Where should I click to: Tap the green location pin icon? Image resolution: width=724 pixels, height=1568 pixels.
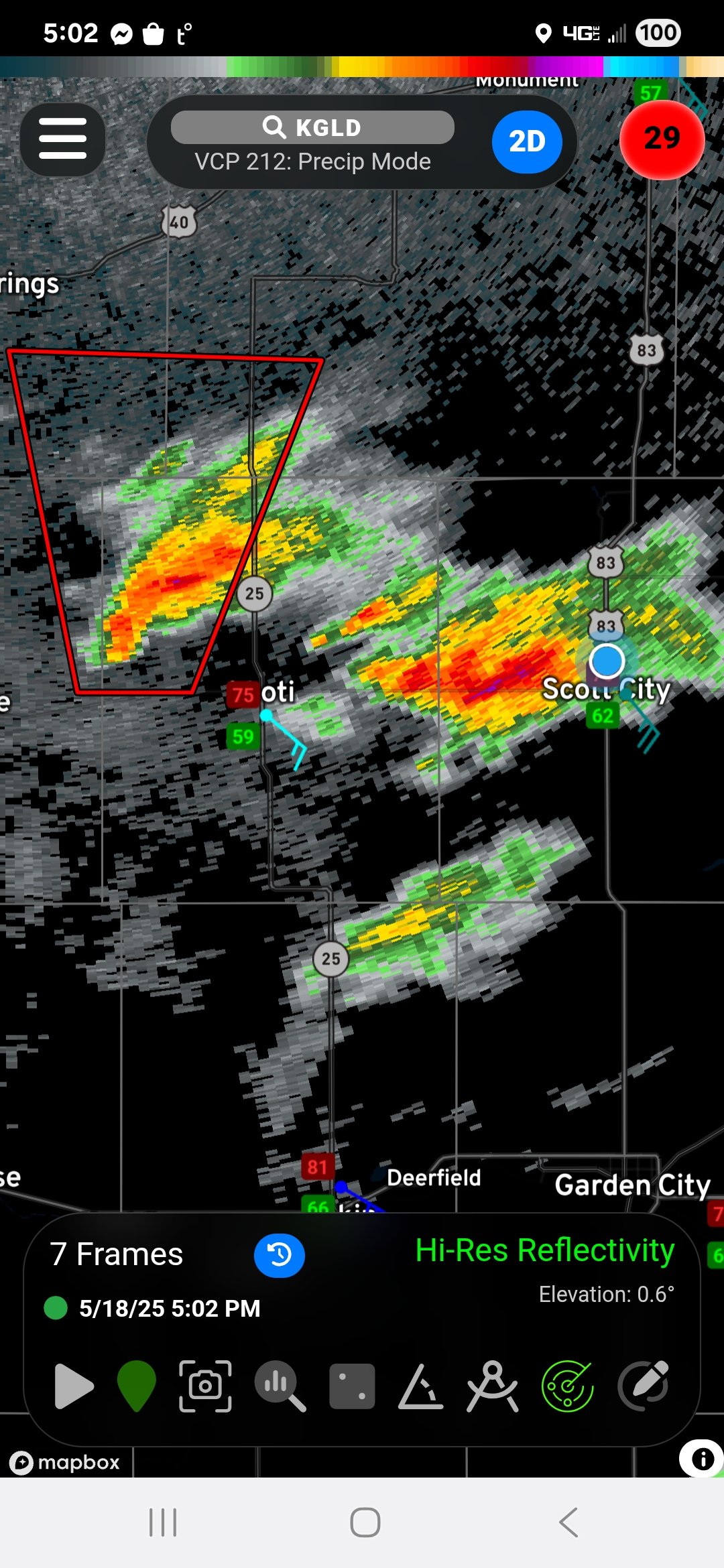[x=136, y=1386]
